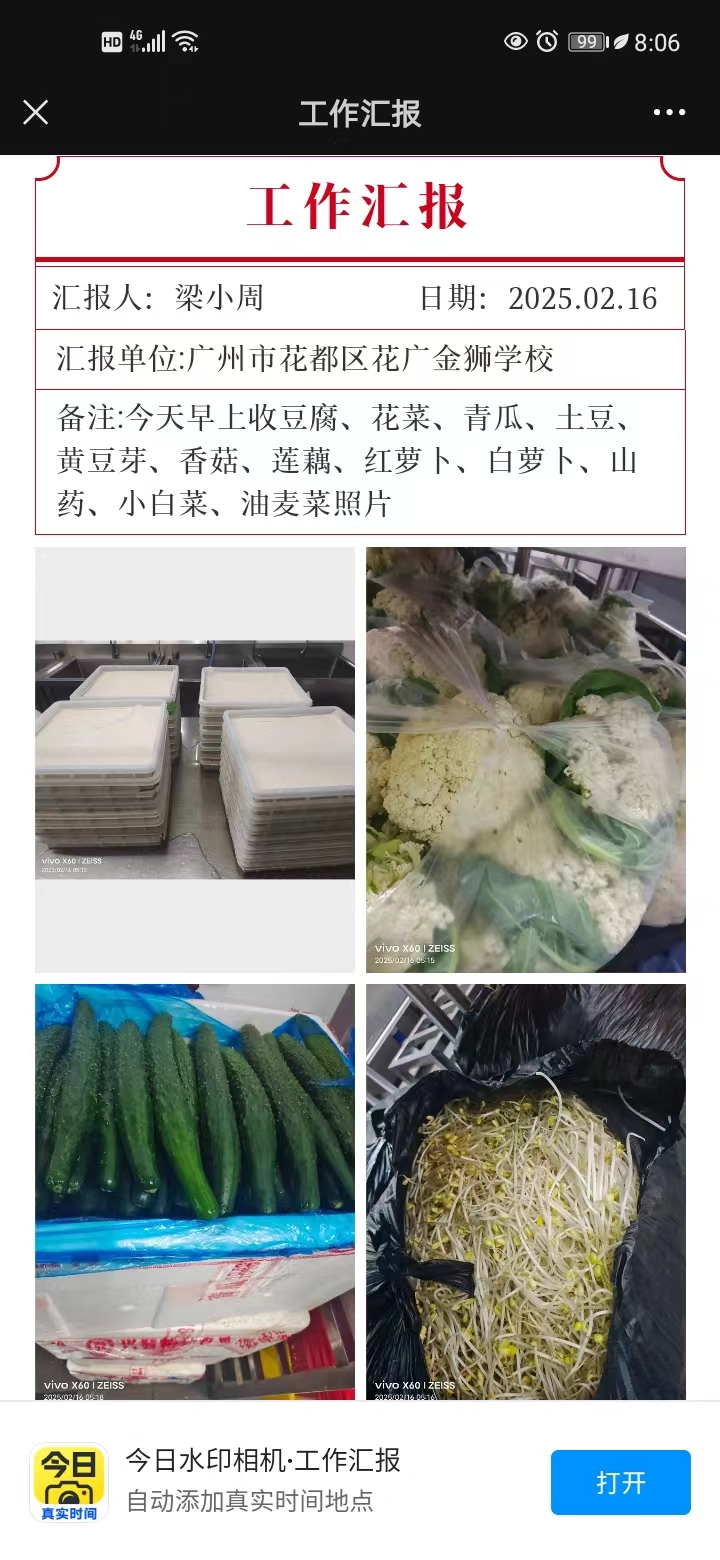Enlarge the cauliflower photo
This screenshot has height=1560, width=720.
pyautogui.click(x=525, y=760)
